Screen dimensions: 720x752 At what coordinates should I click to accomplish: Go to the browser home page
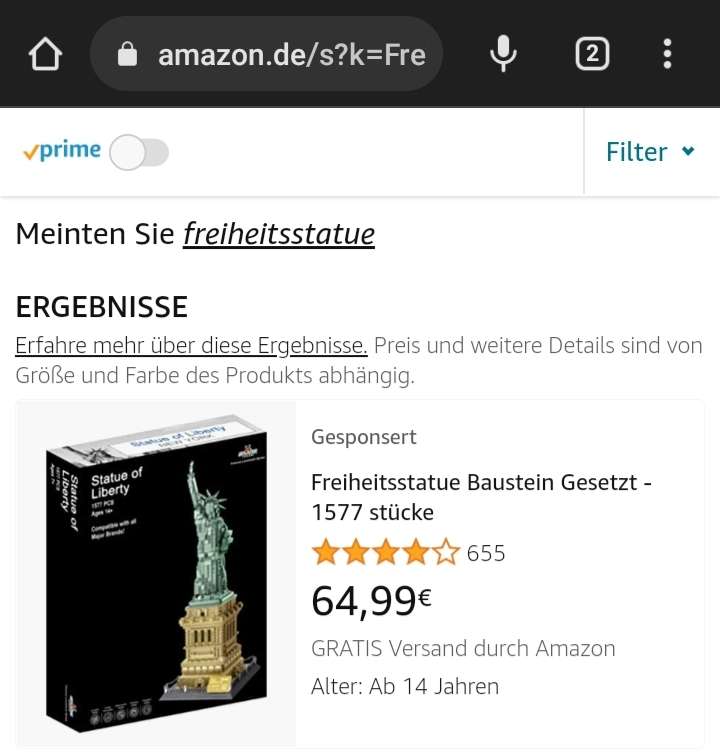coord(45,54)
